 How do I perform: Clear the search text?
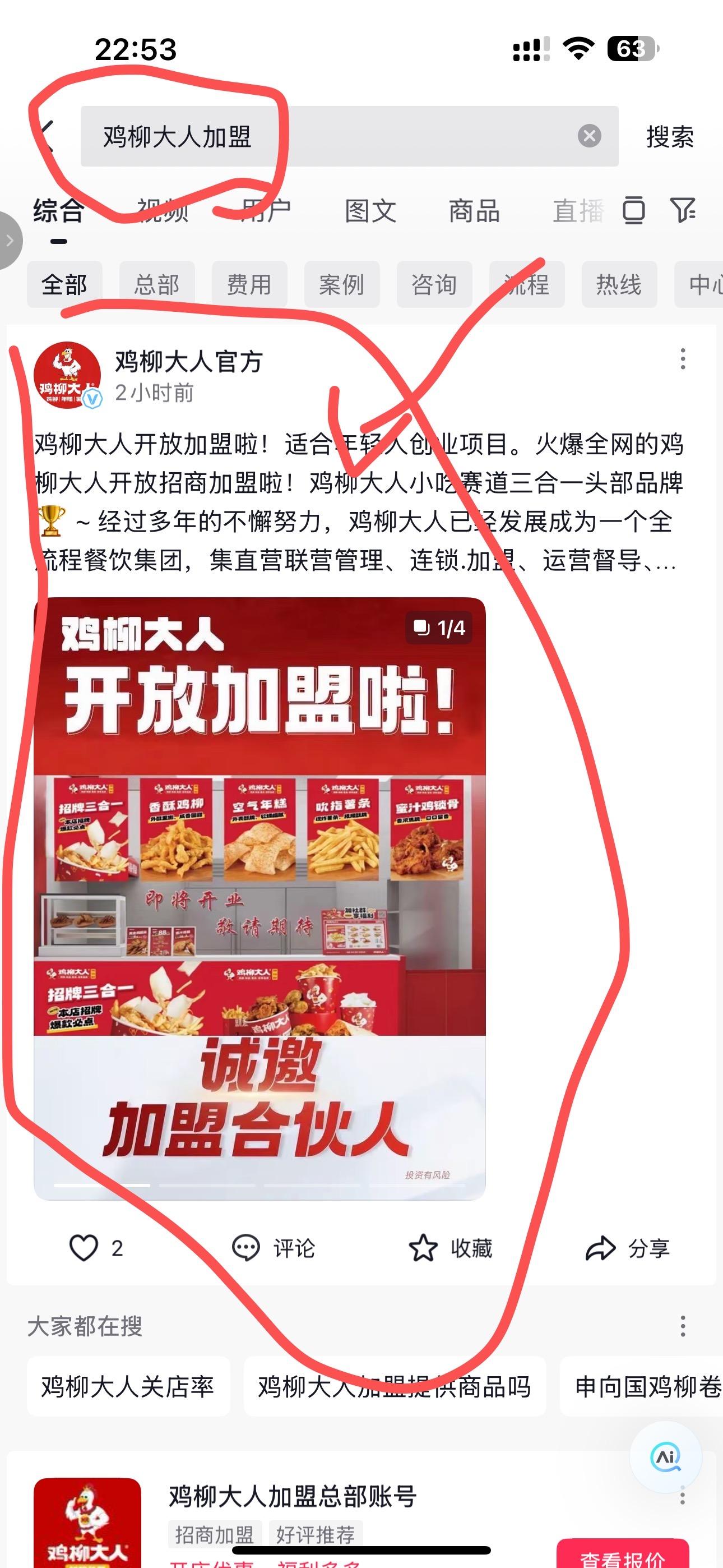tap(588, 136)
